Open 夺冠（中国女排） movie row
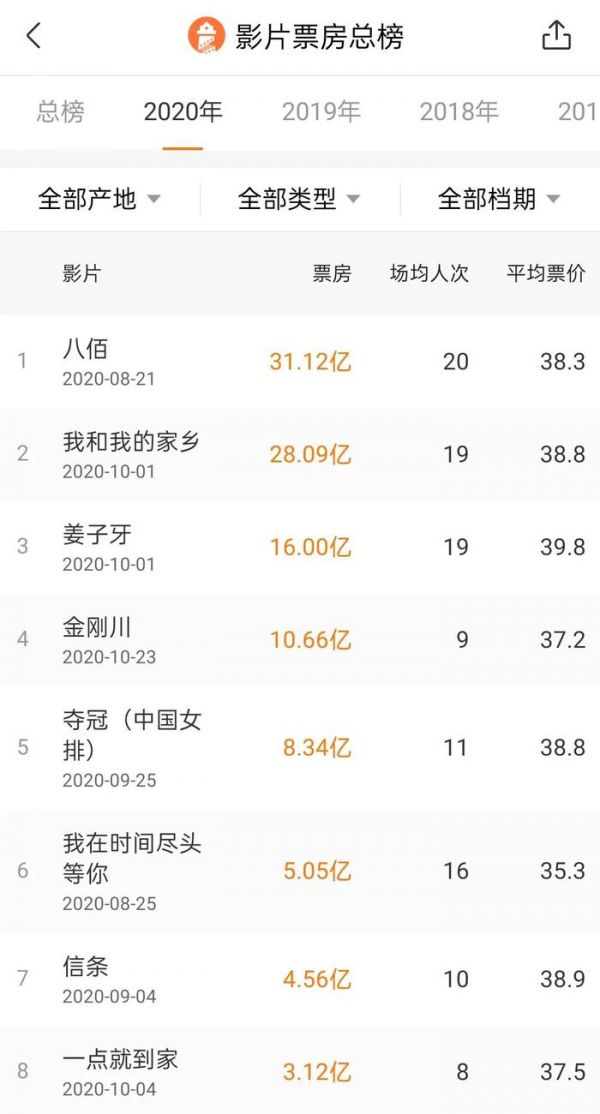Image resolution: width=600 pixels, height=1114 pixels. coord(300,748)
